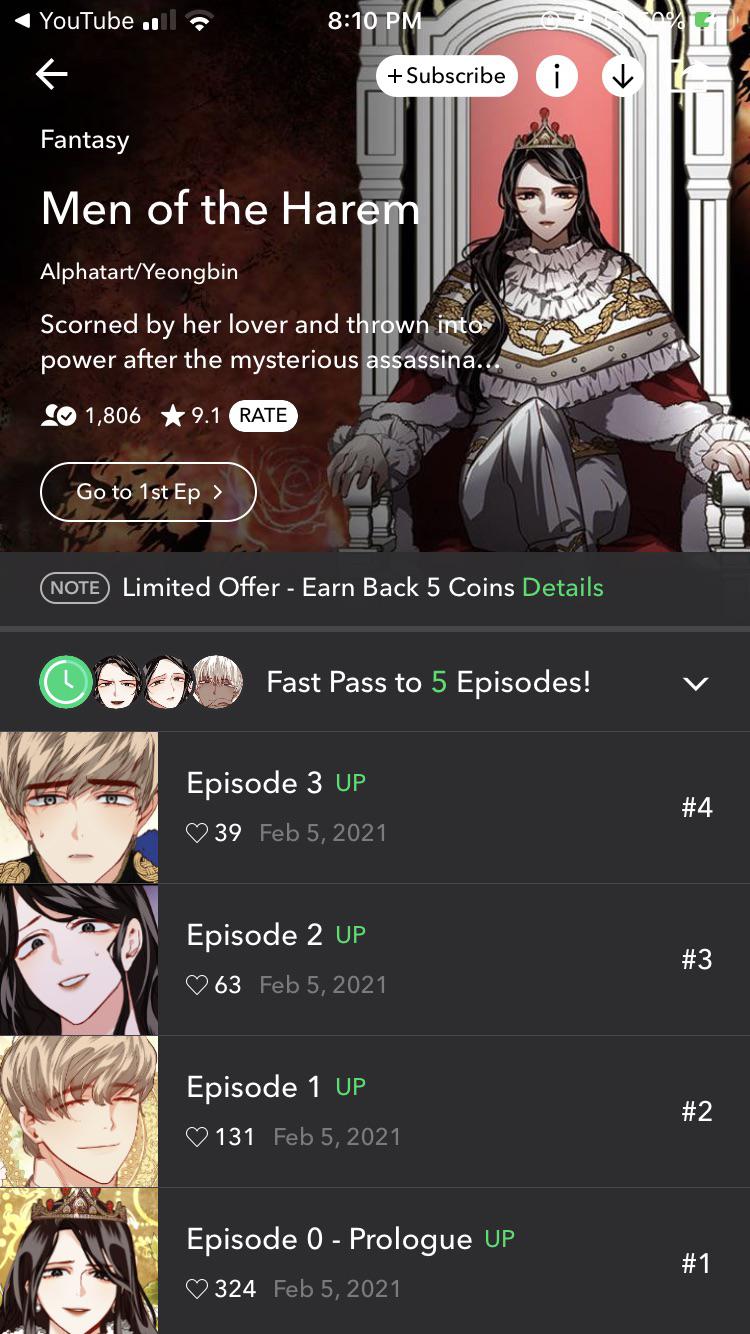Open Episode 2 by tapping its thumbnail
The image size is (750, 1334).
tap(79, 959)
